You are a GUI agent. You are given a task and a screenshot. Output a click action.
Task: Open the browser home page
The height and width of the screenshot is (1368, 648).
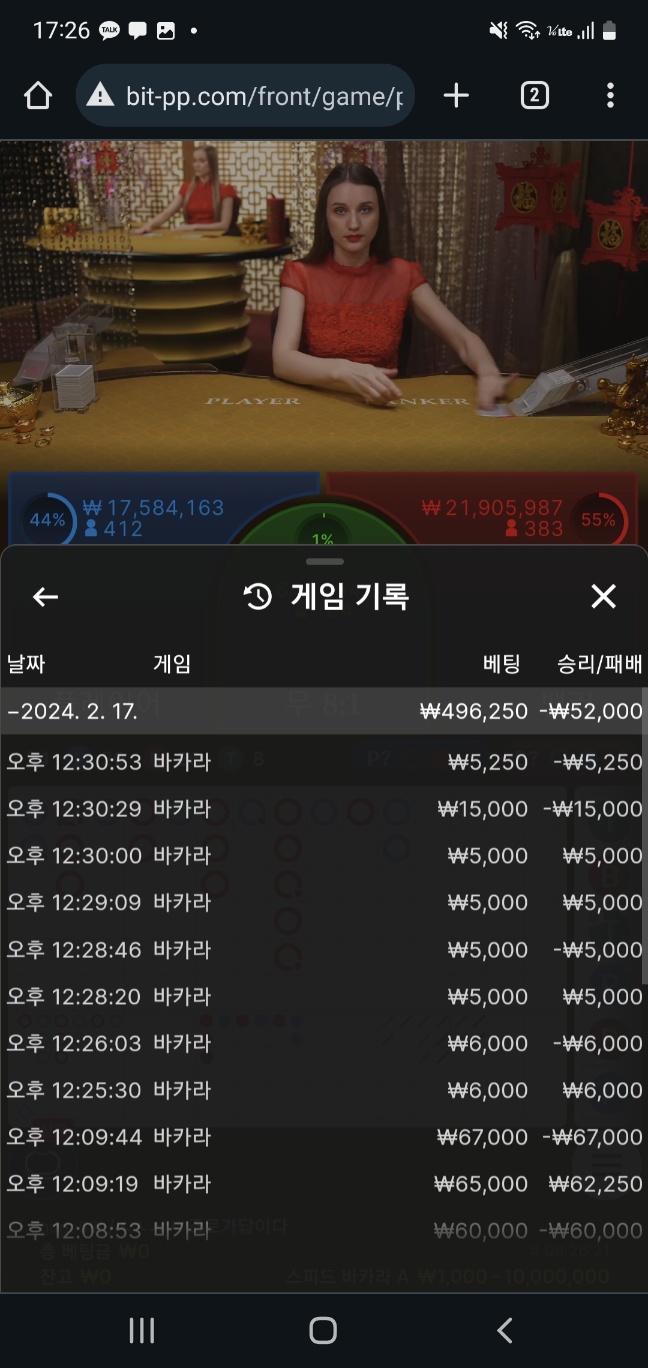tap(37, 96)
